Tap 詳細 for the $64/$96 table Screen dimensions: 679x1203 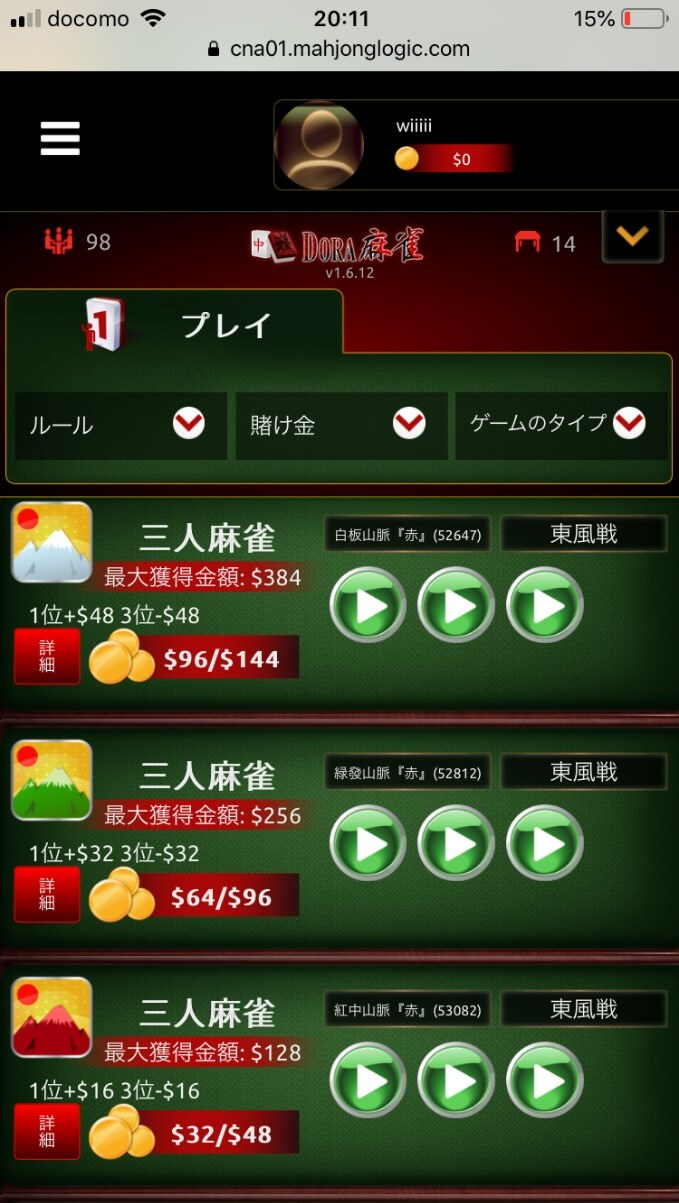(x=47, y=894)
